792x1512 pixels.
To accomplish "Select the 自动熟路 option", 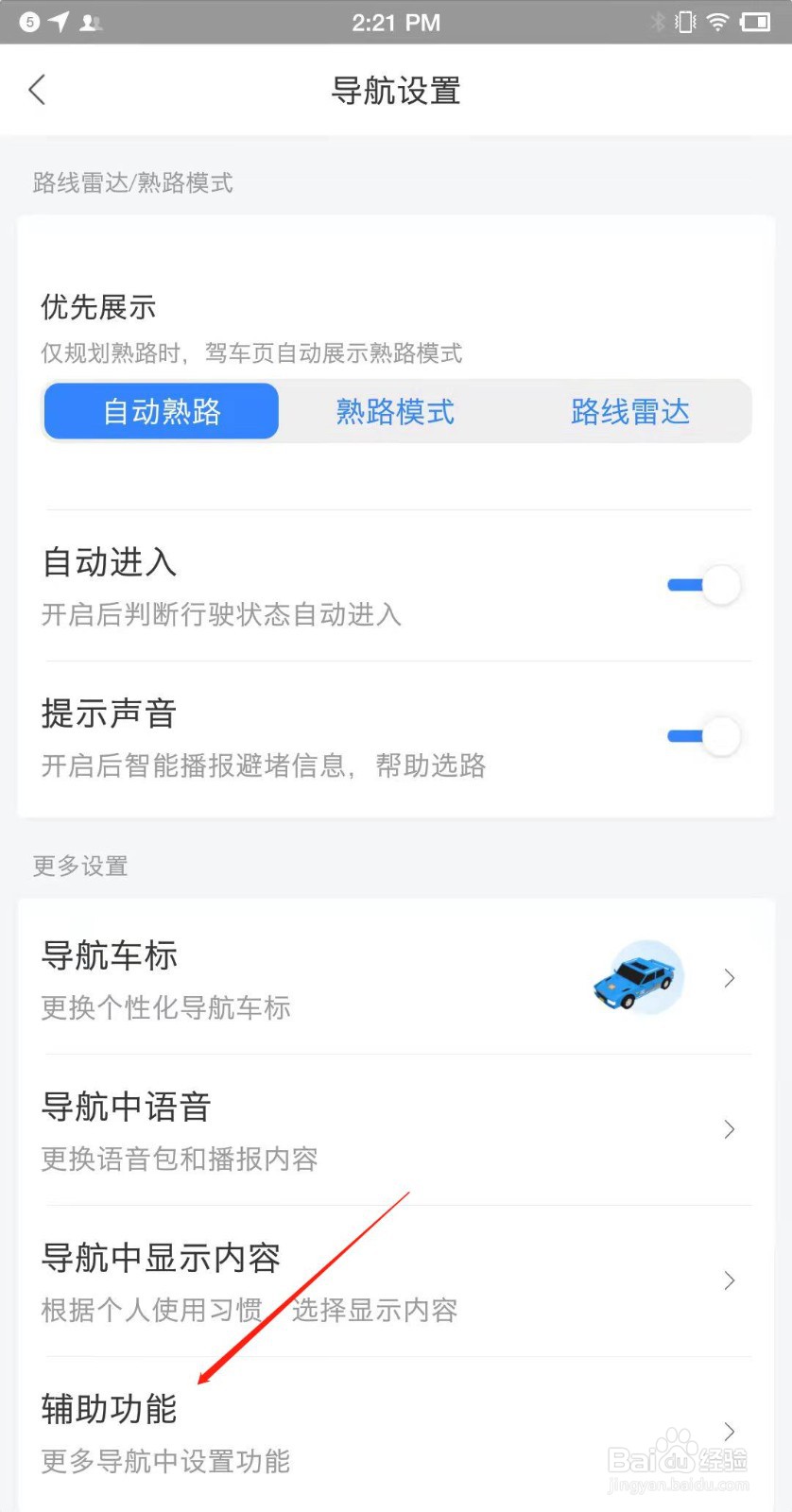I will click(162, 411).
